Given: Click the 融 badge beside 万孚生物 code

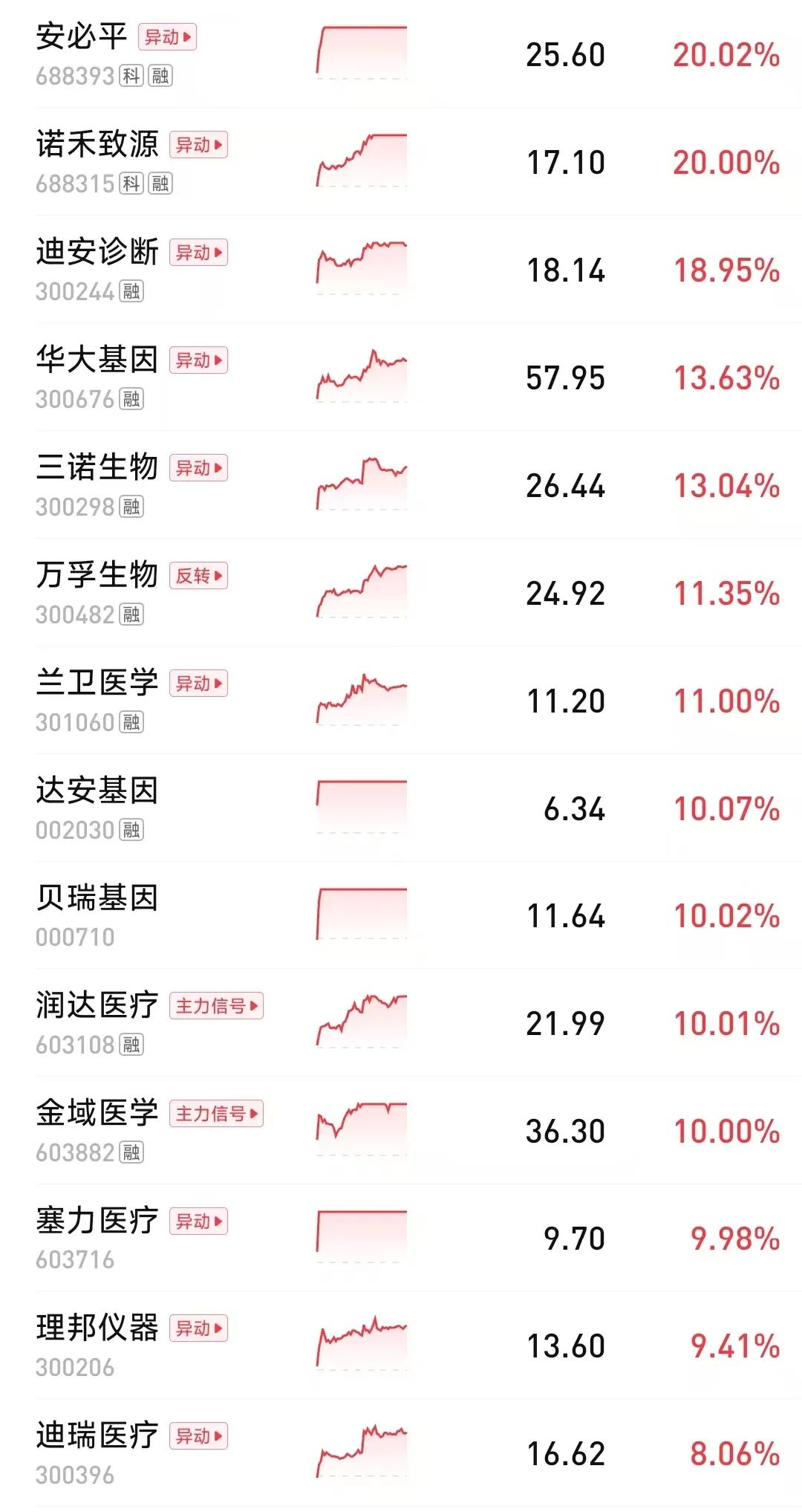Looking at the screenshot, I should coord(131,615).
